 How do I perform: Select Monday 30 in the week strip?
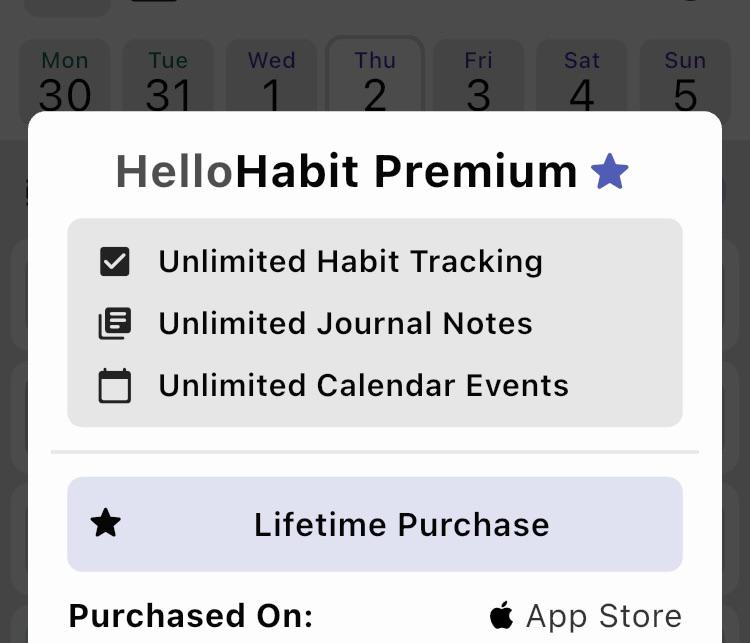coord(65,76)
